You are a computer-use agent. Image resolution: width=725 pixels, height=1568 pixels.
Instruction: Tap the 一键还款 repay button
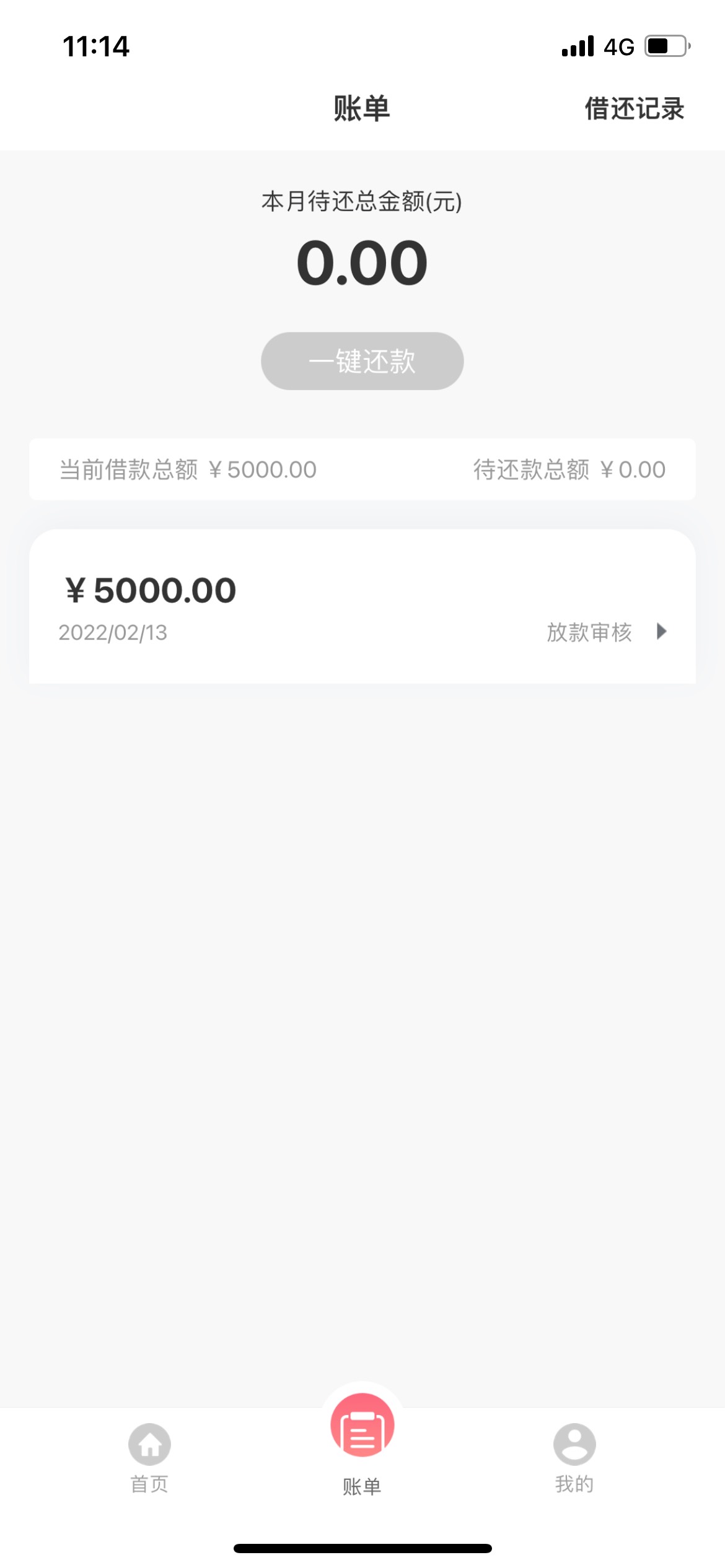pyautogui.click(x=362, y=361)
